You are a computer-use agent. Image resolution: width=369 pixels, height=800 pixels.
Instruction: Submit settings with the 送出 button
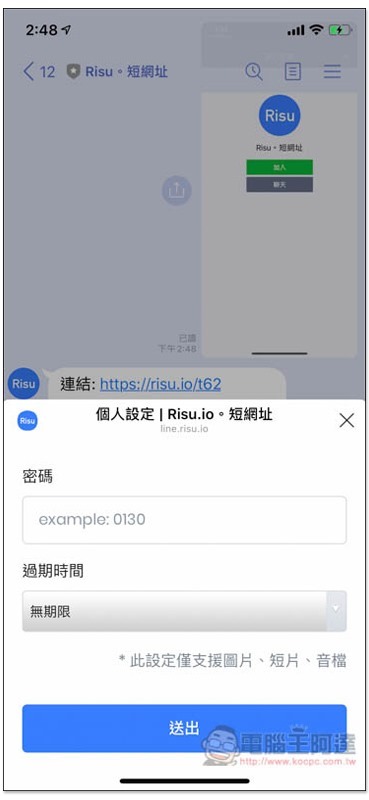[x=184, y=728]
